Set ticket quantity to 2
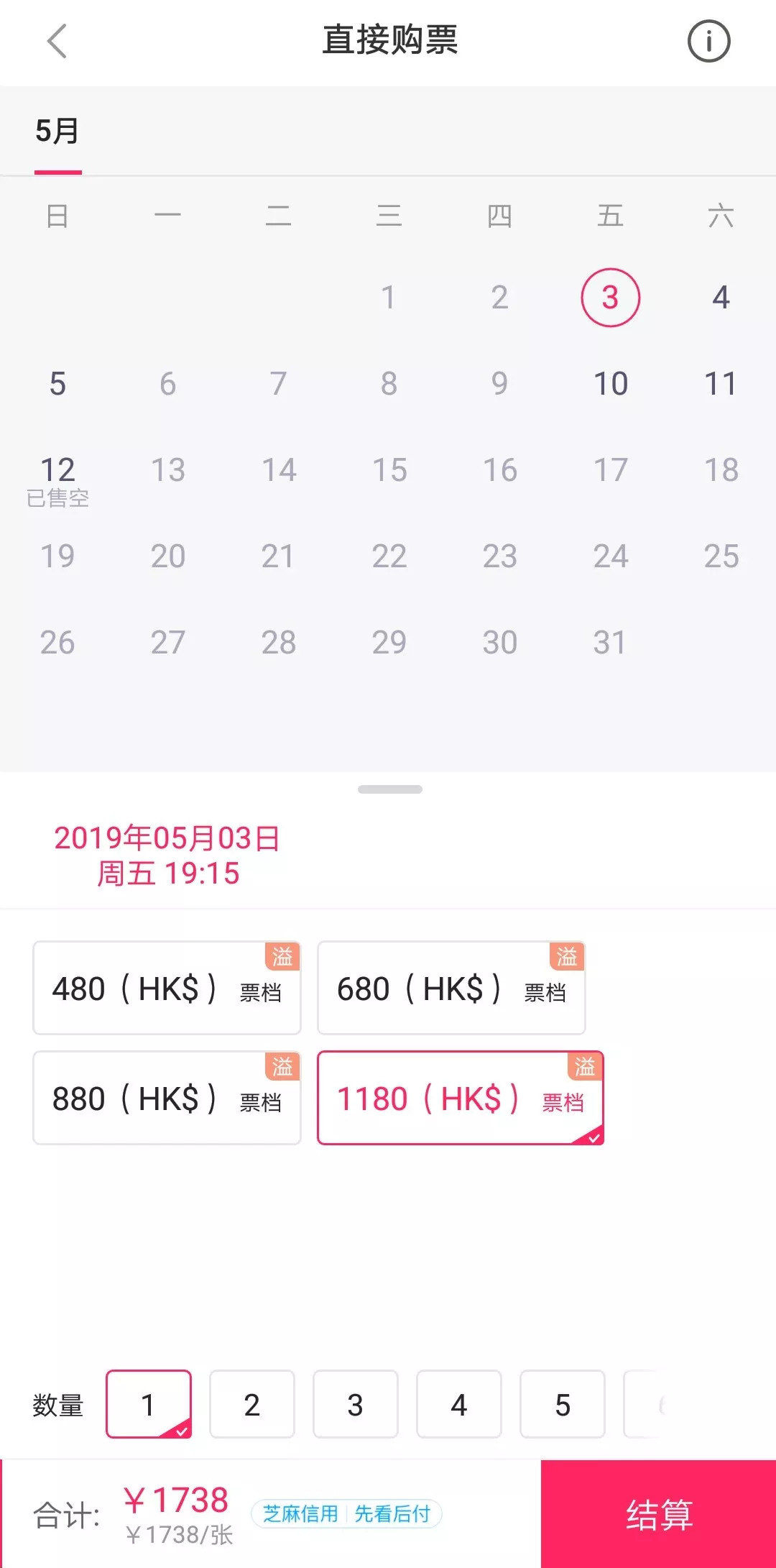The width and height of the screenshot is (776, 1568). 252,1404
